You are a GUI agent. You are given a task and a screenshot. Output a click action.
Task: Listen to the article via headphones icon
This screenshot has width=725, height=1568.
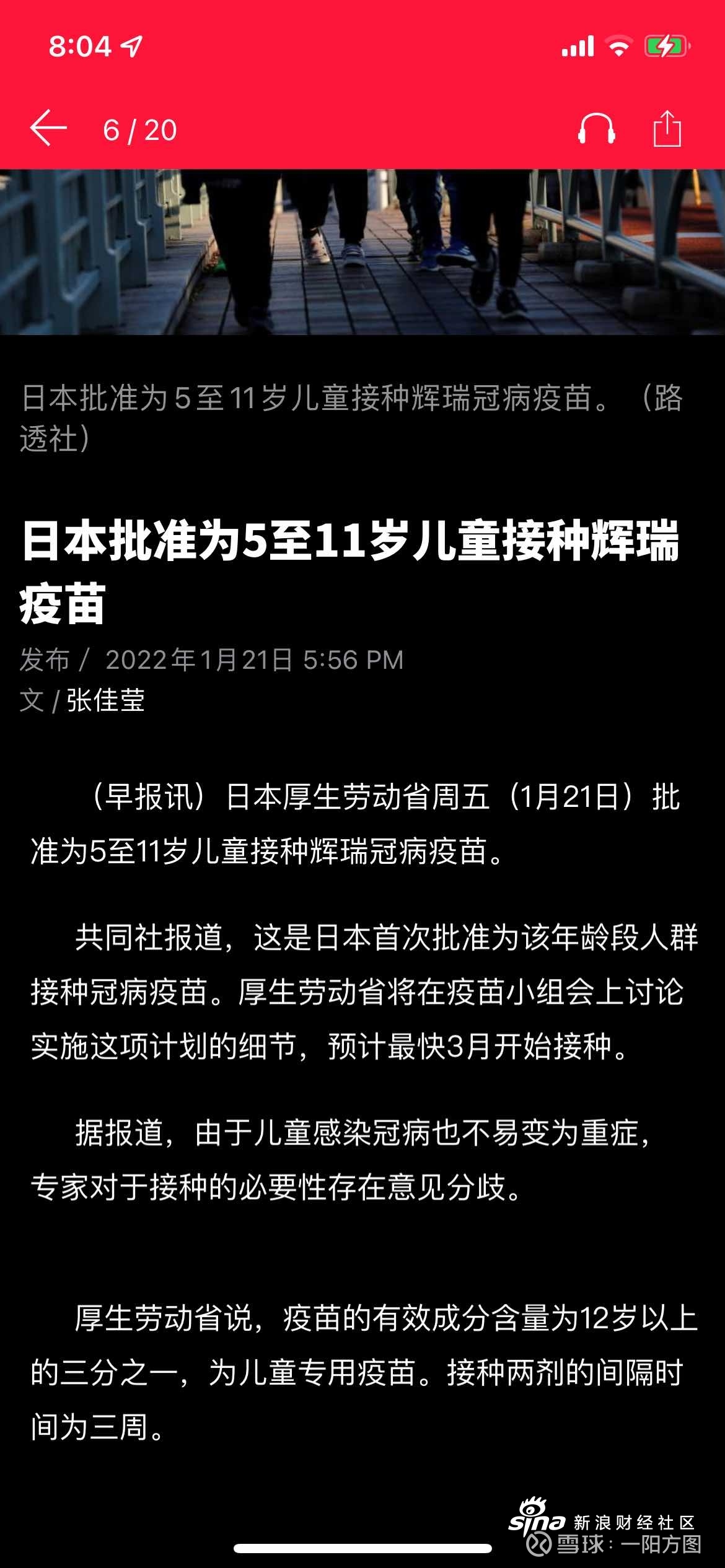[x=596, y=129]
